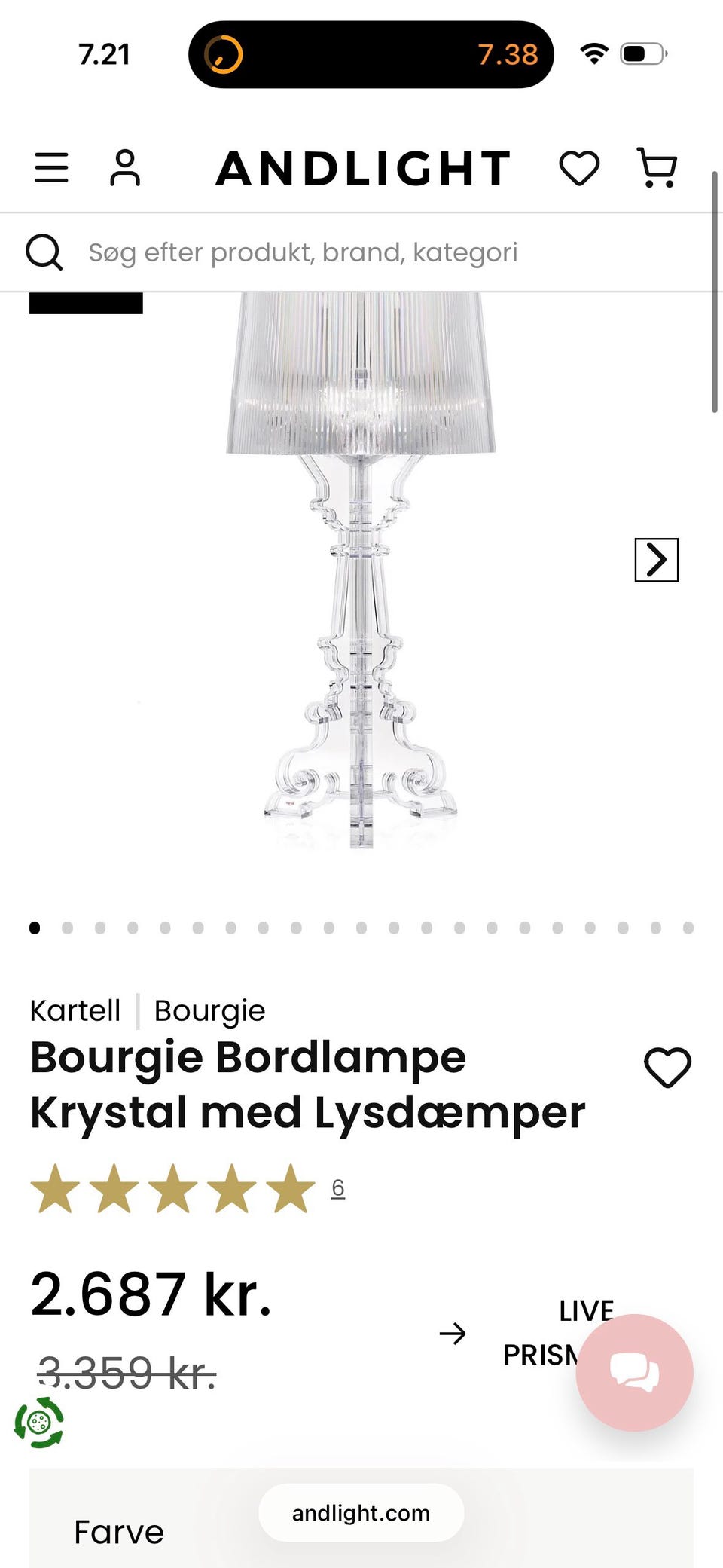Open the Bourgie series link
The image size is (723, 1568).
pyautogui.click(x=209, y=1012)
